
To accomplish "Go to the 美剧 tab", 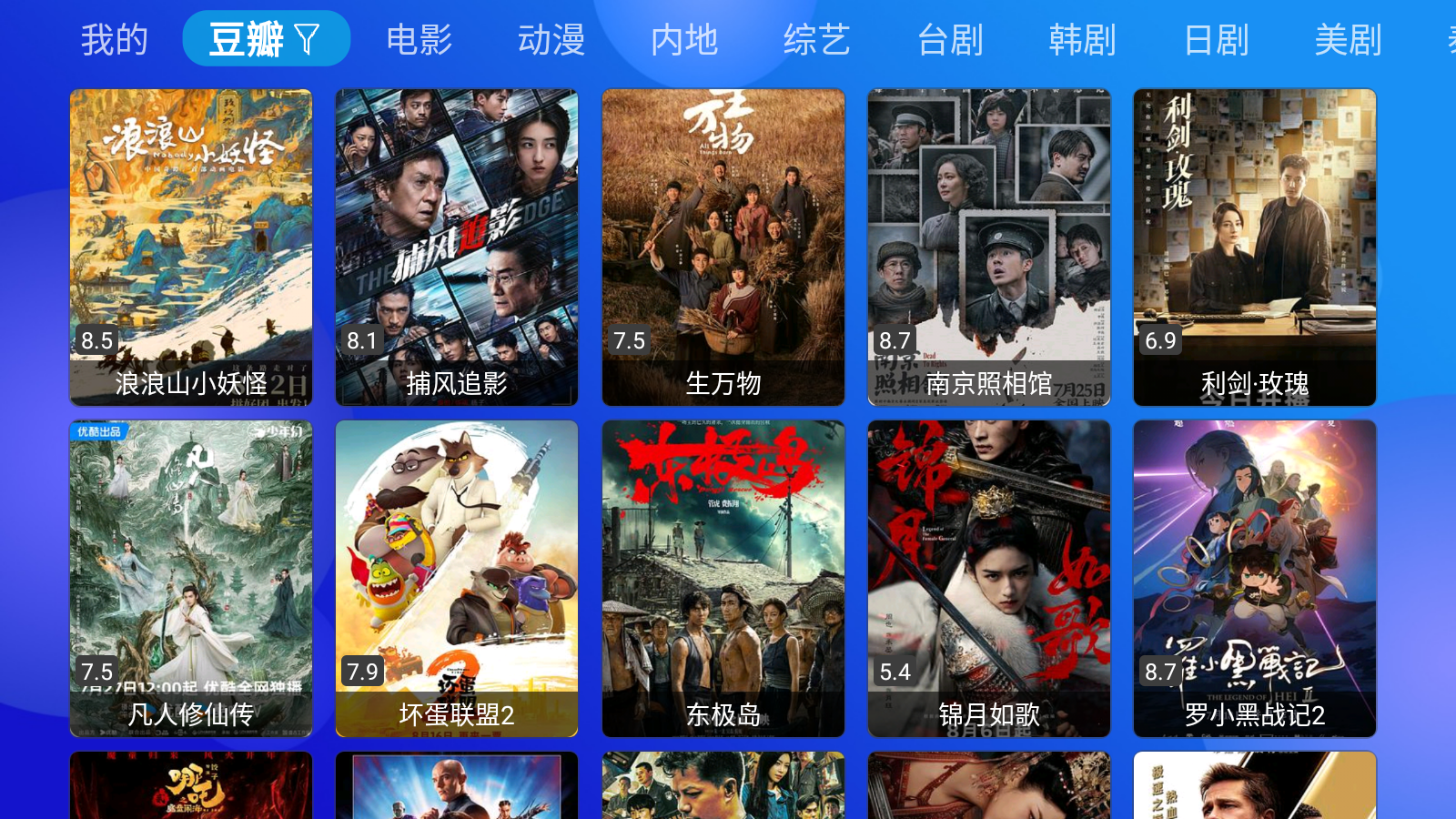I will click(1349, 40).
